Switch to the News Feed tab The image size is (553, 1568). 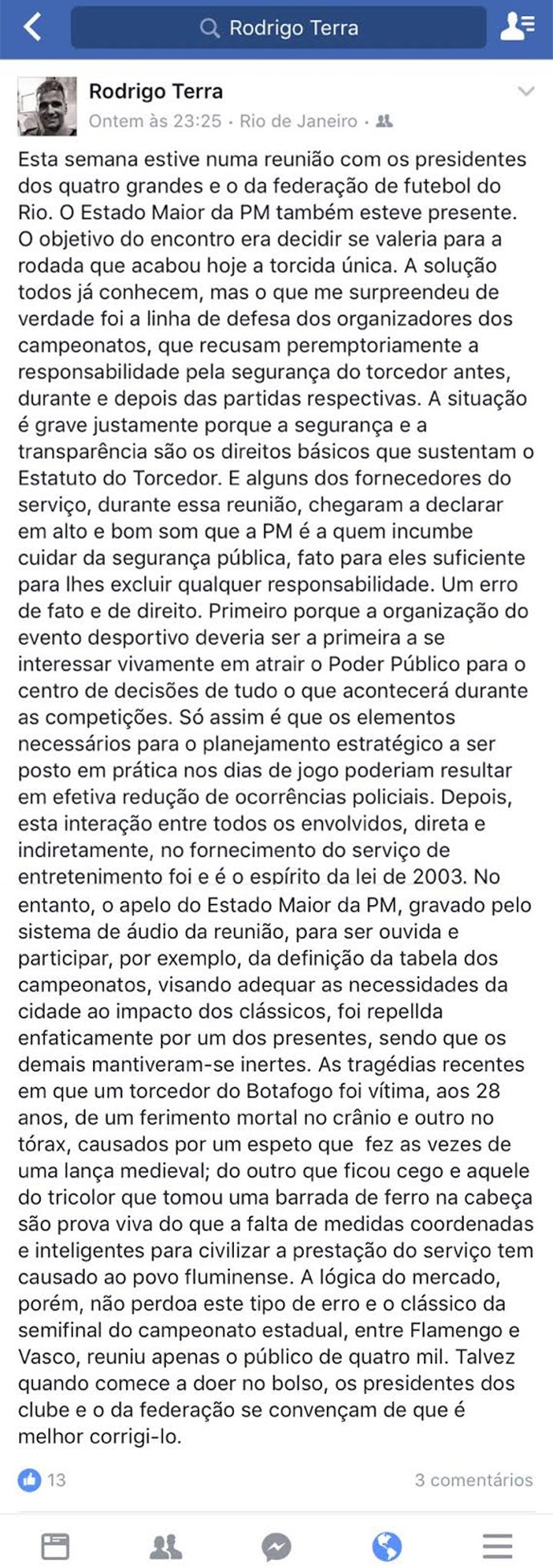click(55, 1546)
